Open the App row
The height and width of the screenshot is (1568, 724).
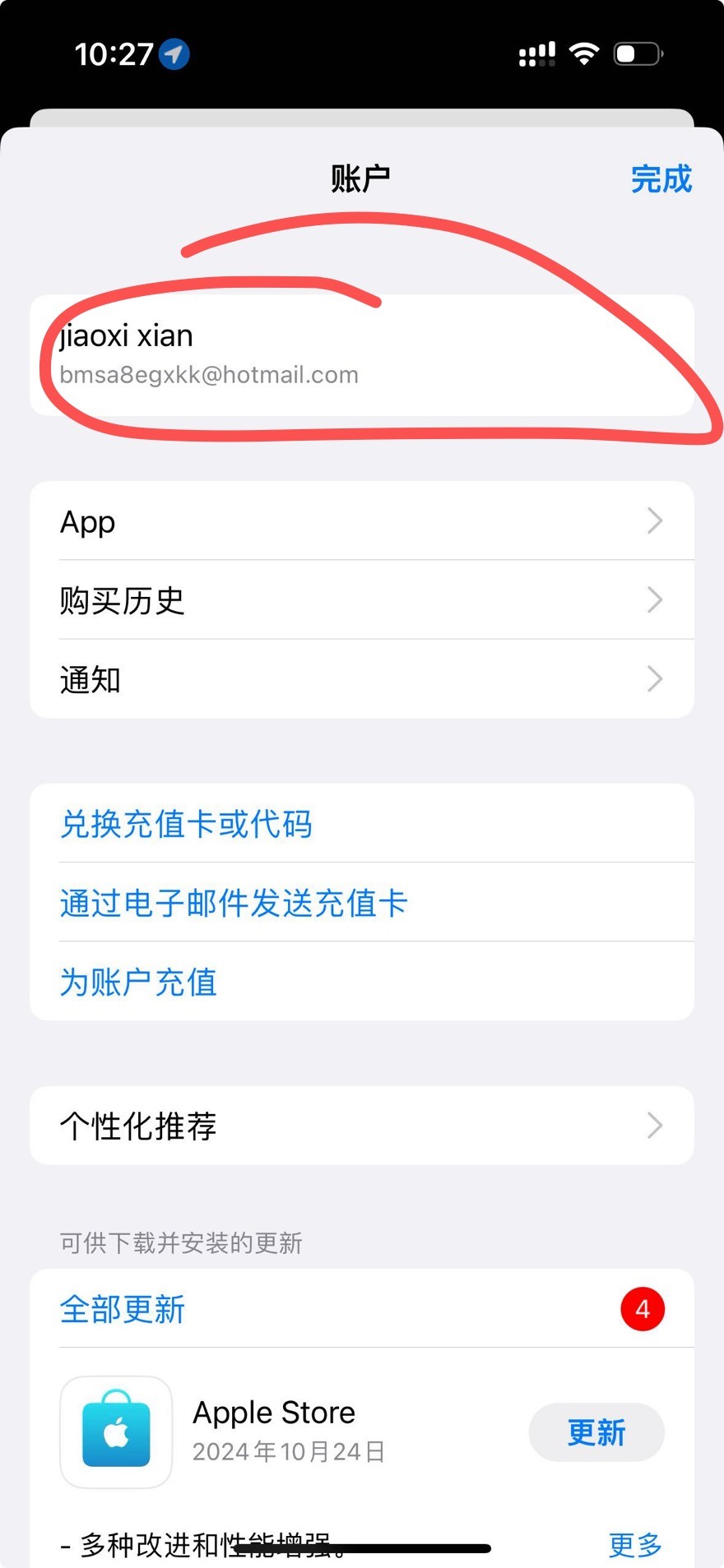tap(360, 521)
